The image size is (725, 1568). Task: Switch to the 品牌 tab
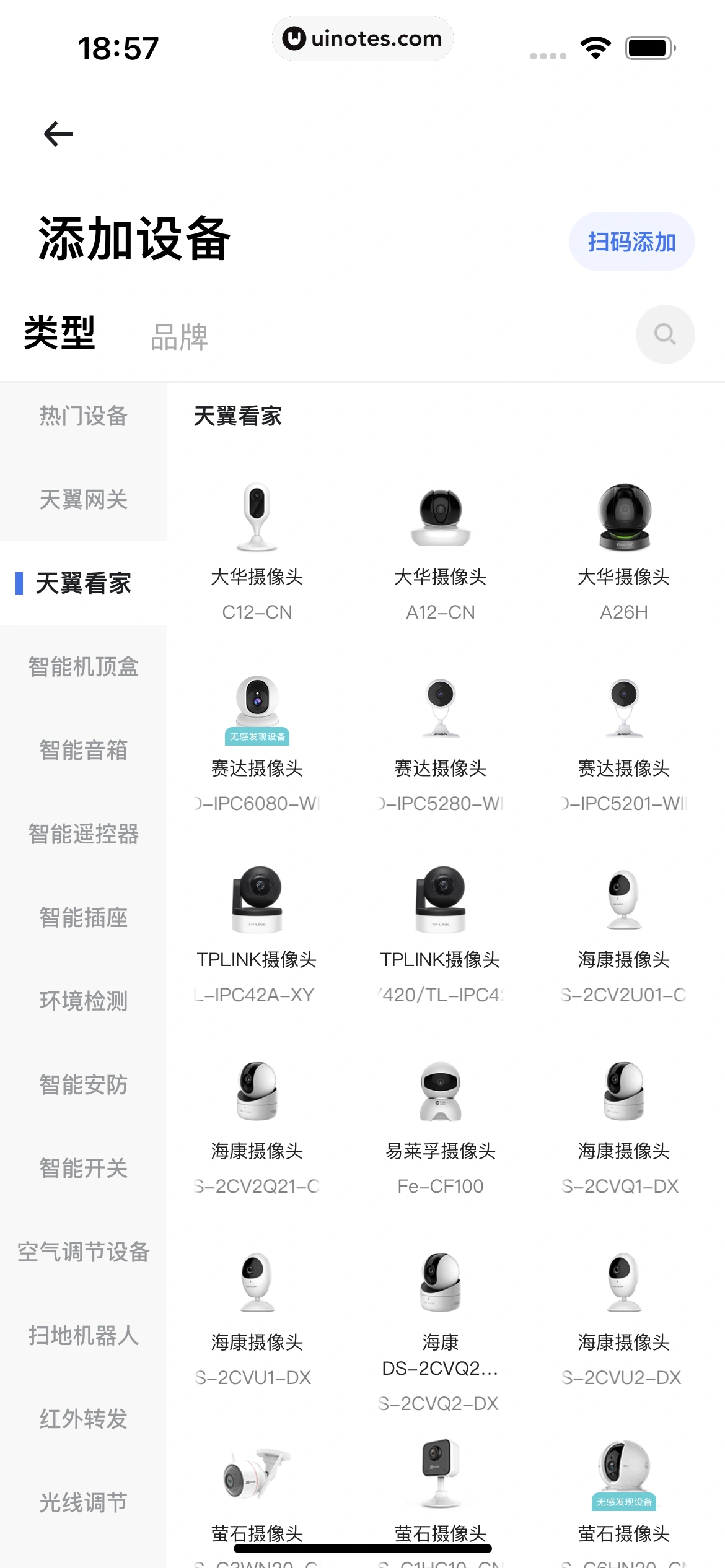click(x=178, y=338)
